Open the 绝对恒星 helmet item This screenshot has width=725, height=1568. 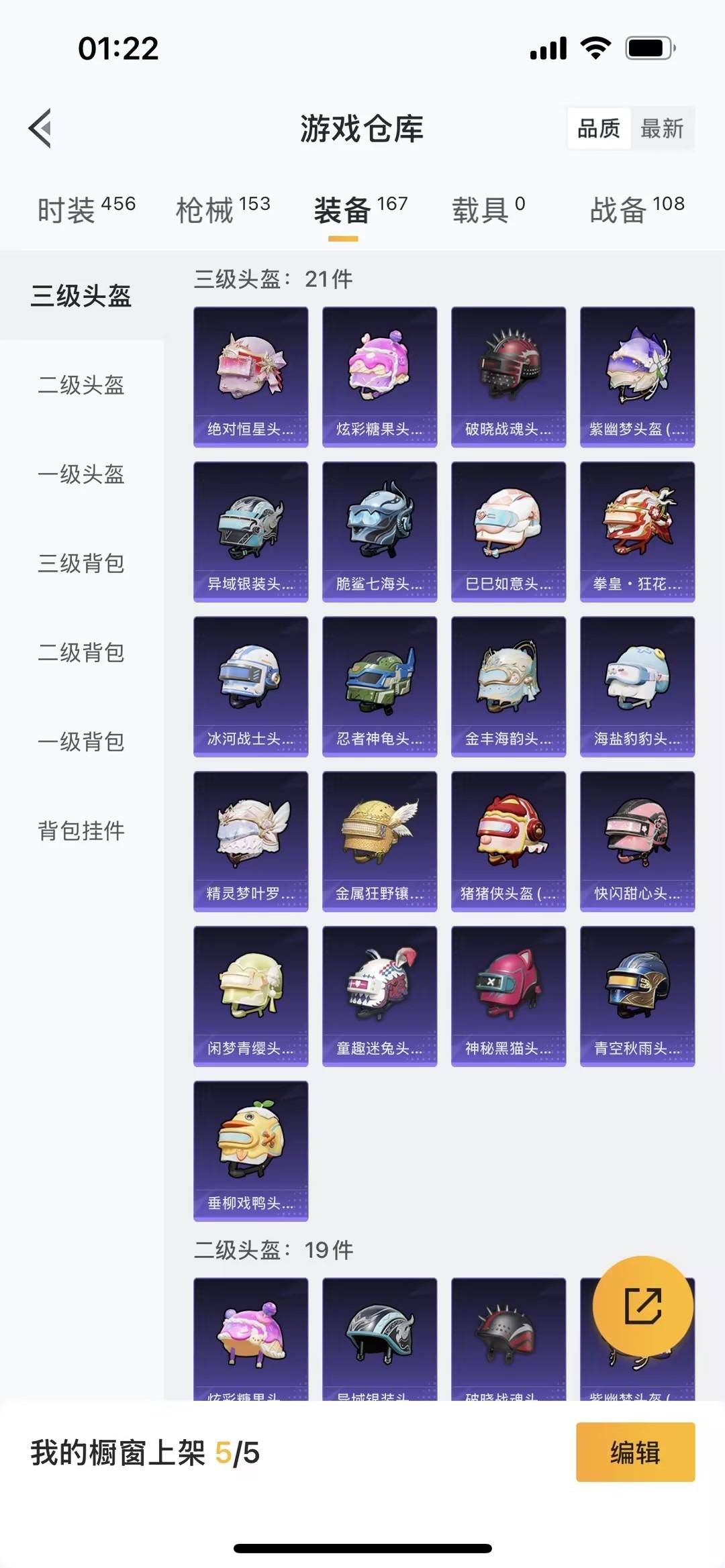click(250, 376)
